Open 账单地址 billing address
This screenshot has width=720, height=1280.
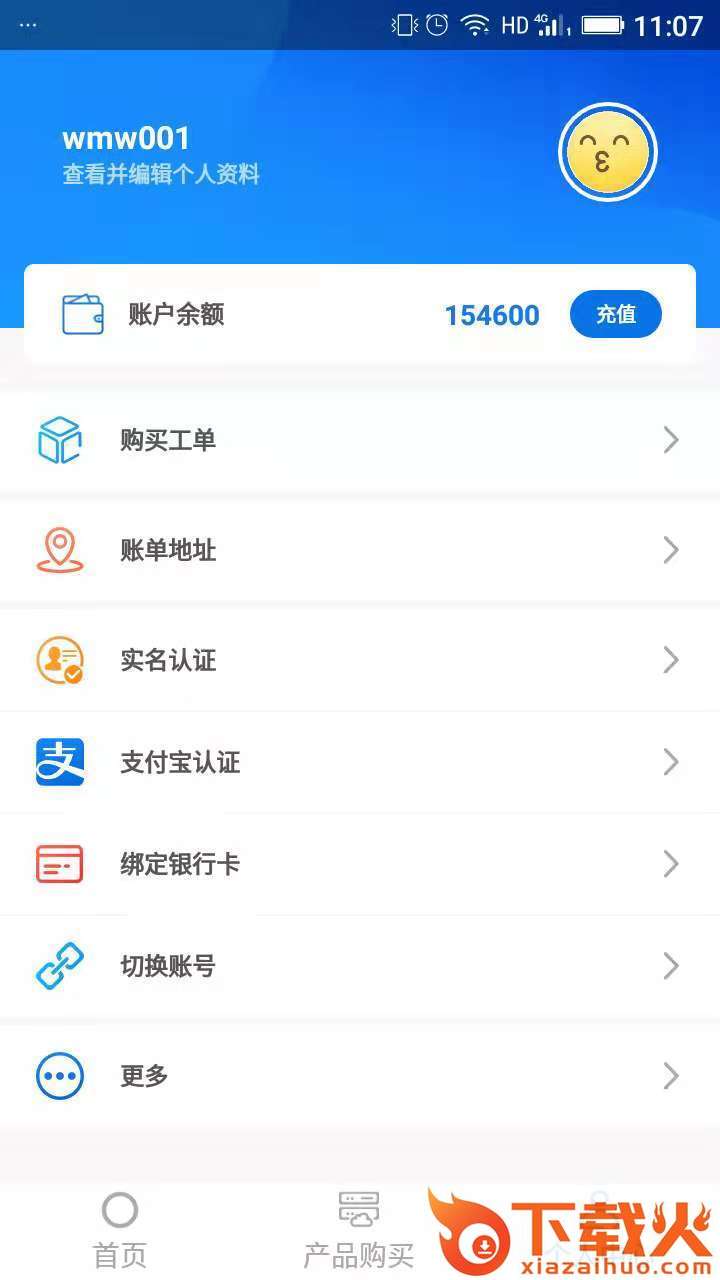pos(360,550)
